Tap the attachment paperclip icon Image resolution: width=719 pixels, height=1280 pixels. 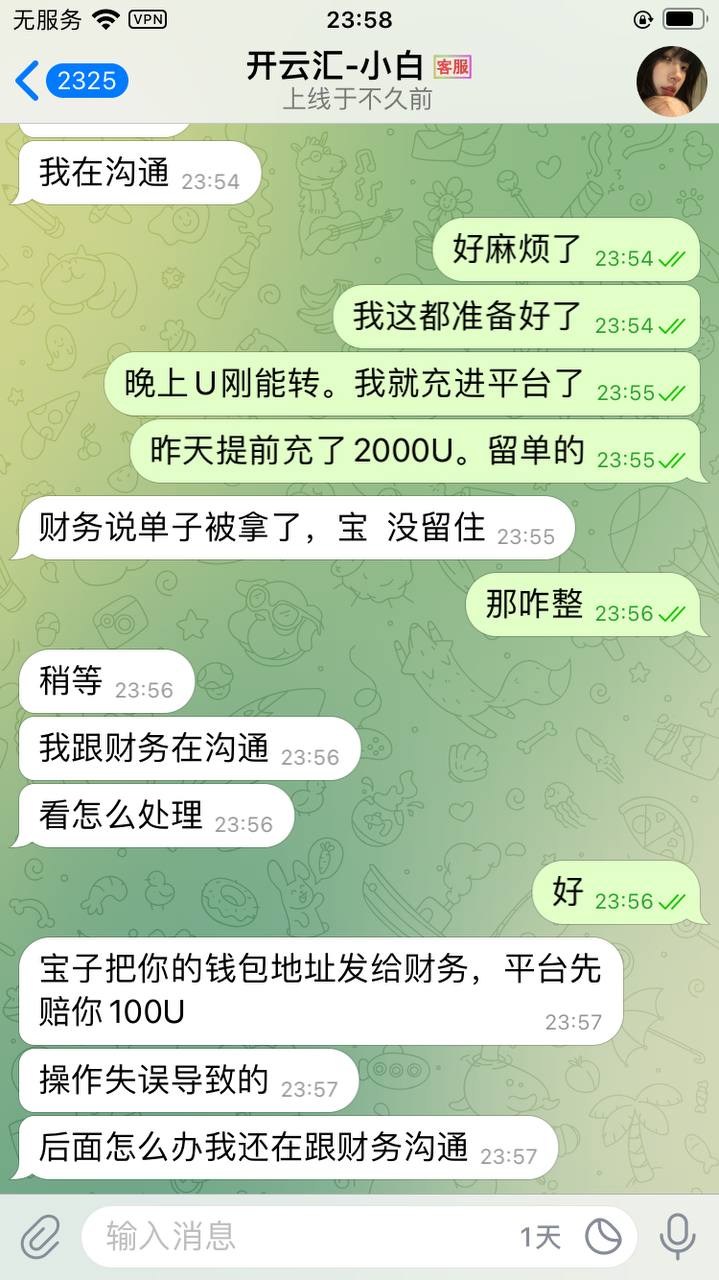[40, 1237]
